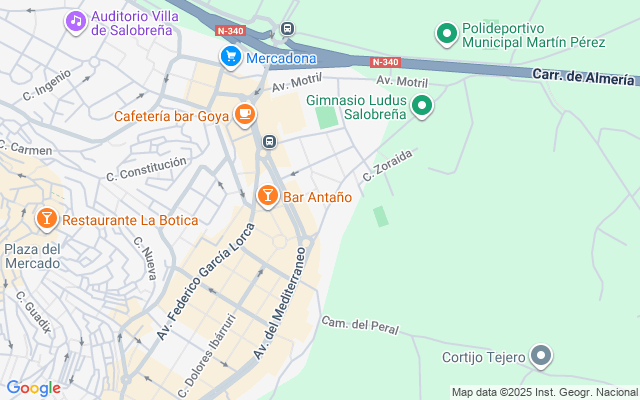Open the Mercadona shopping marker
The width and height of the screenshot is (640, 400).
click(231, 57)
